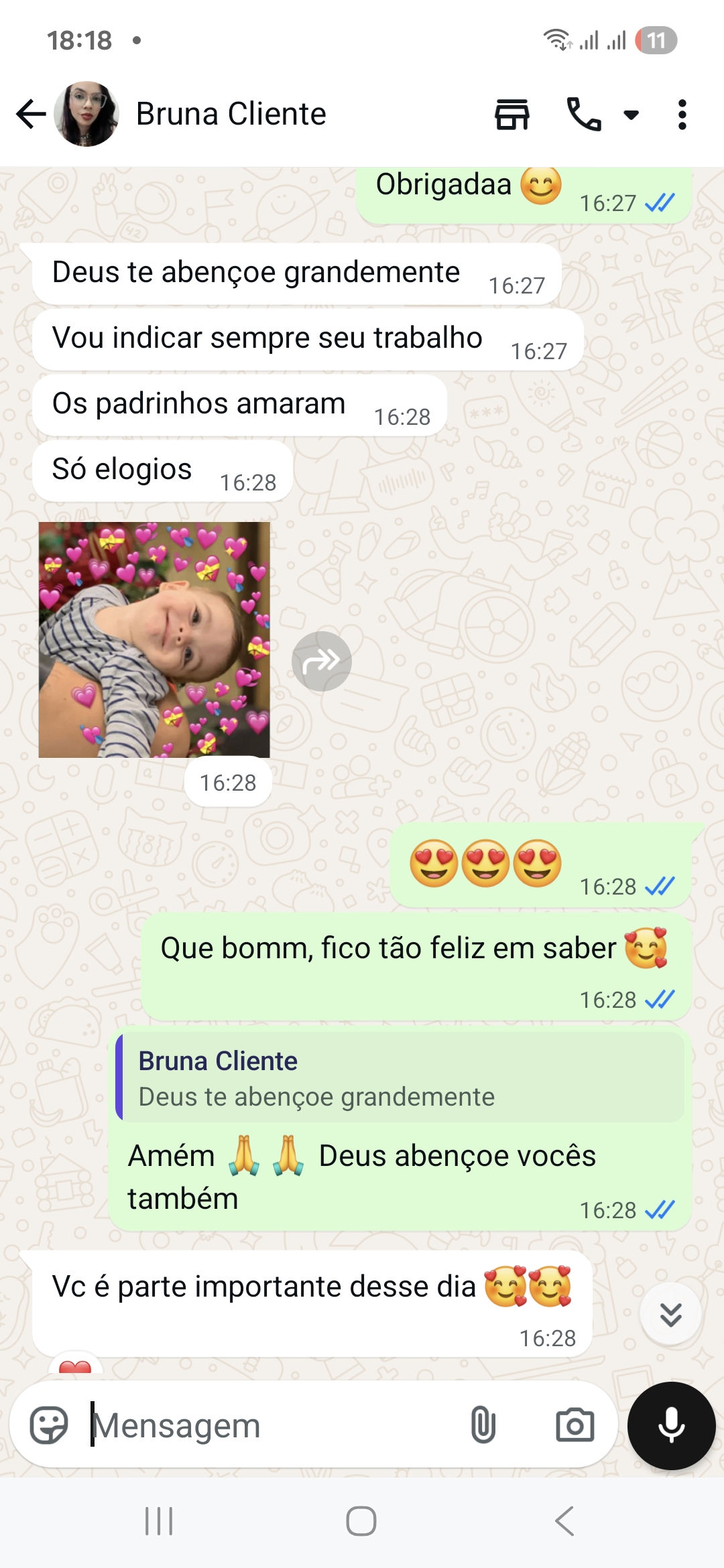Open Bruna Cliente's contact info

231,114
